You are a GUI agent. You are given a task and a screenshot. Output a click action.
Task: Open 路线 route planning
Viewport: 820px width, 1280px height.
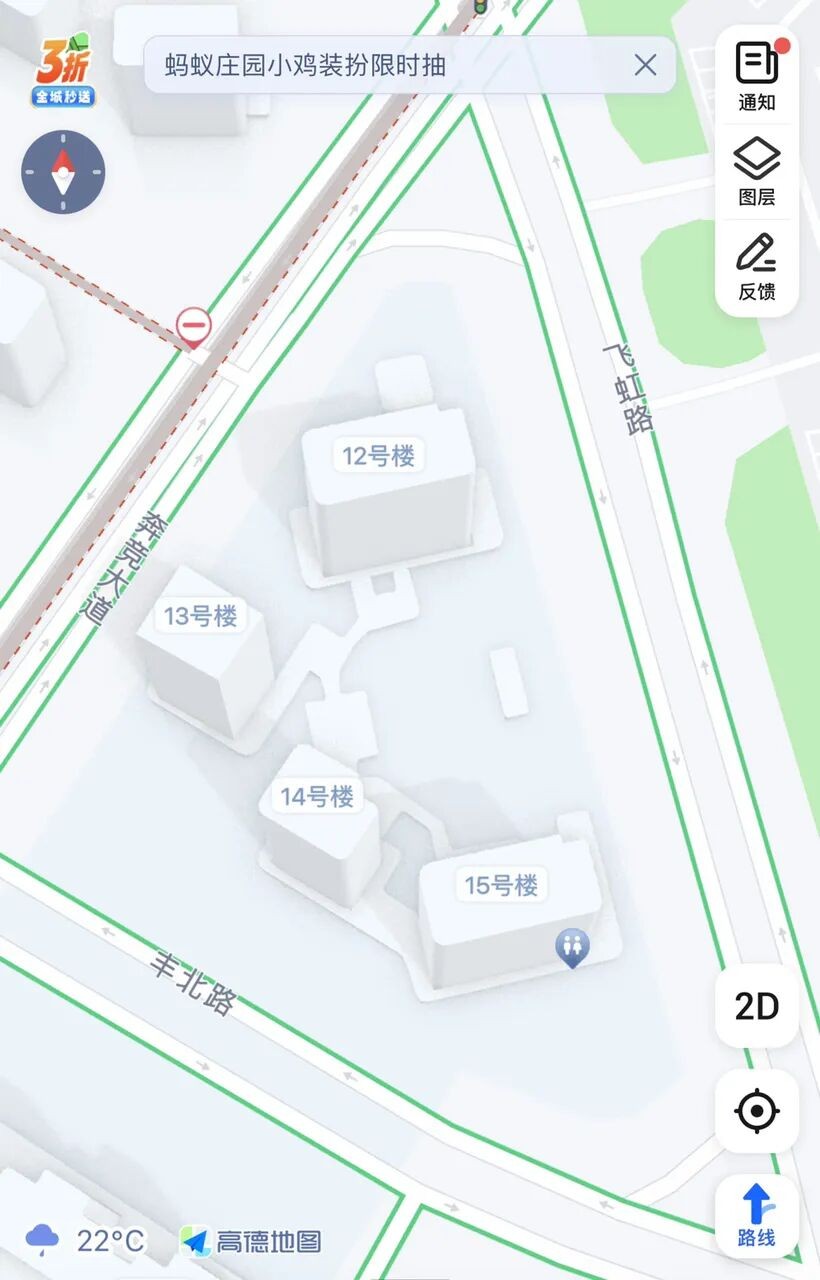pyautogui.click(x=757, y=1215)
